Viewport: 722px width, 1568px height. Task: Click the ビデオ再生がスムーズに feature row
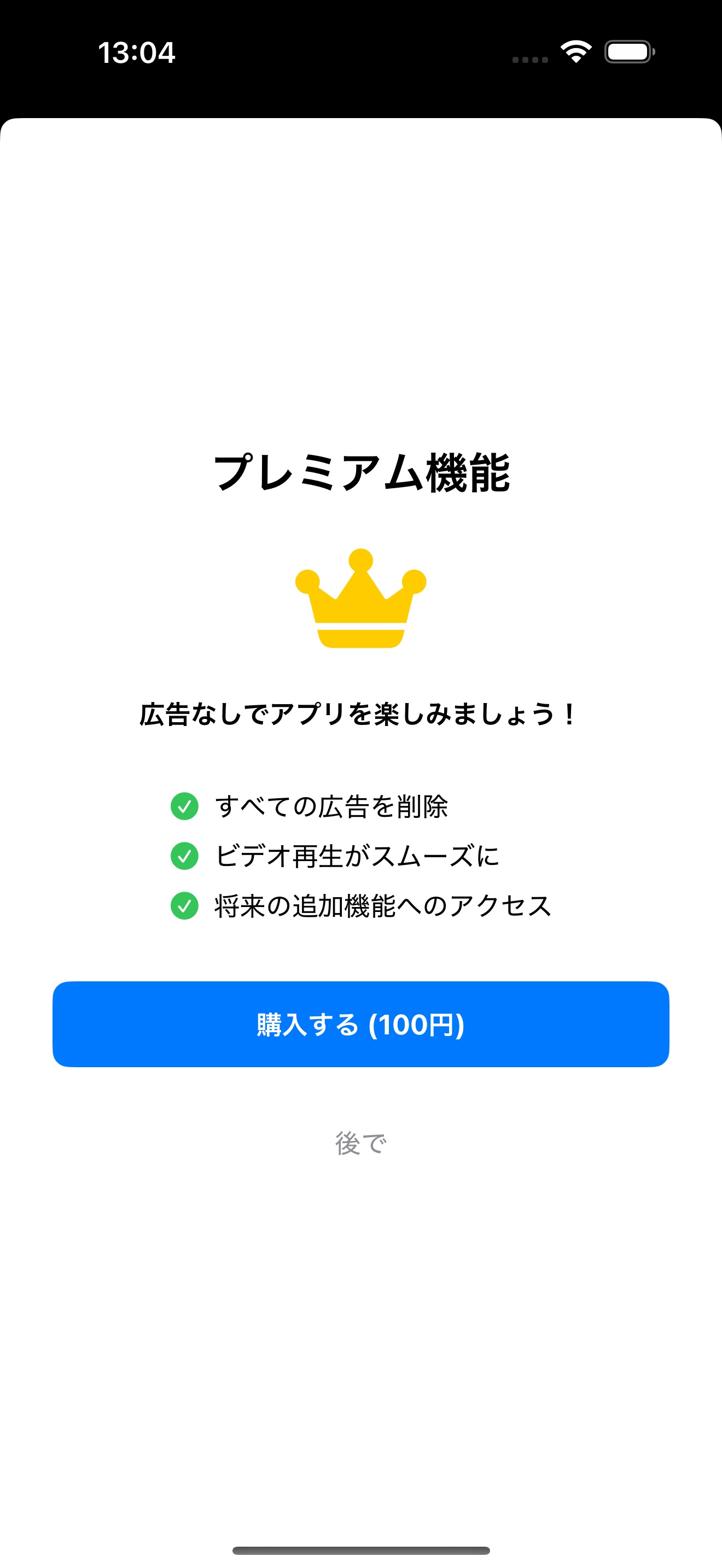point(357,858)
